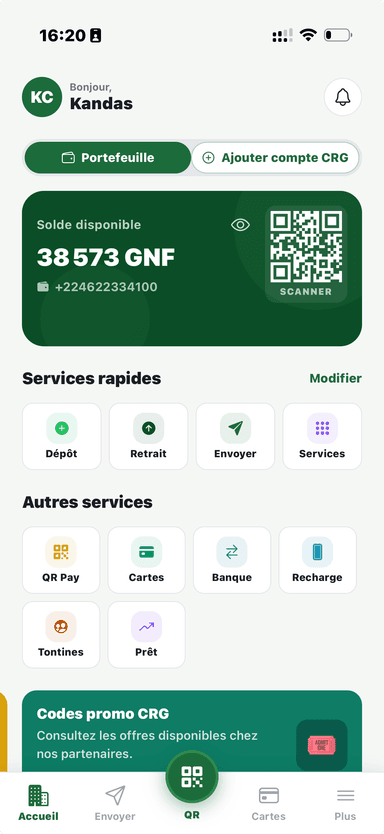Open the Retrait service
Viewport: 384px width, 834px height.
(x=148, y=436)
